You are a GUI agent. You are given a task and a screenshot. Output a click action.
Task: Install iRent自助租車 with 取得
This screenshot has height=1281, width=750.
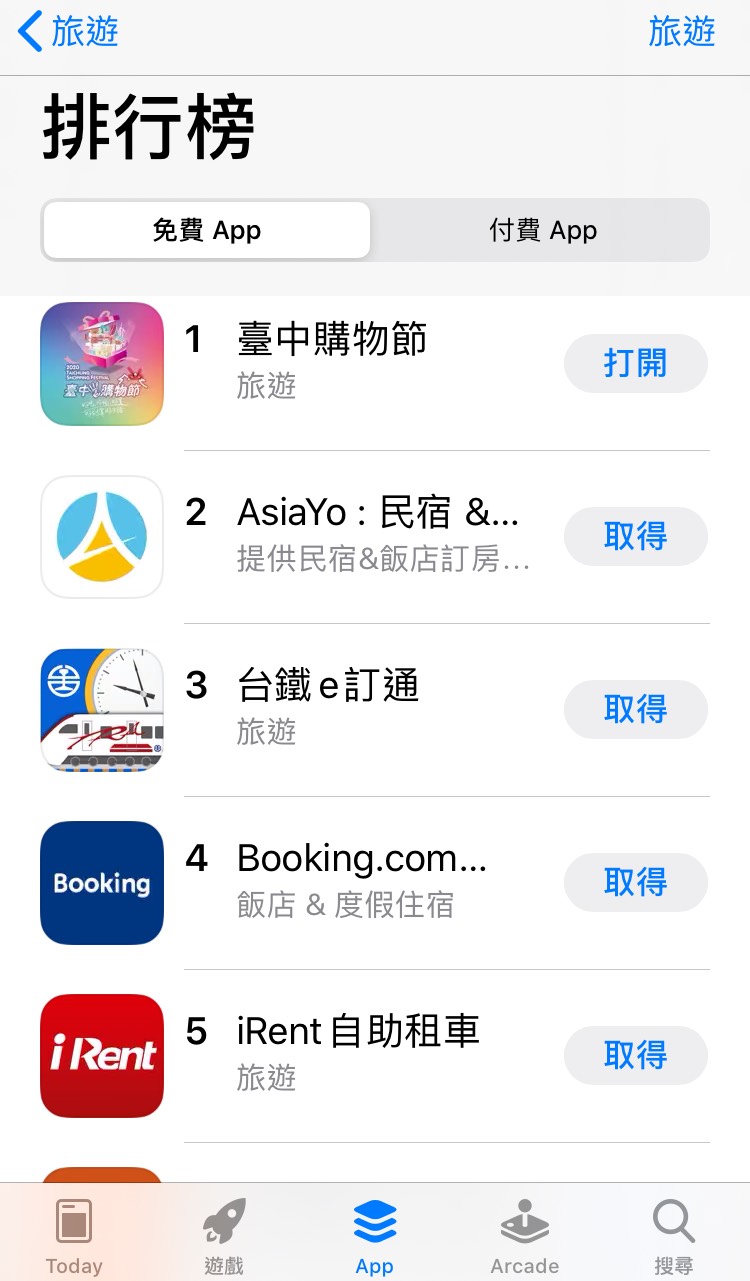(x=635, y=1055)
